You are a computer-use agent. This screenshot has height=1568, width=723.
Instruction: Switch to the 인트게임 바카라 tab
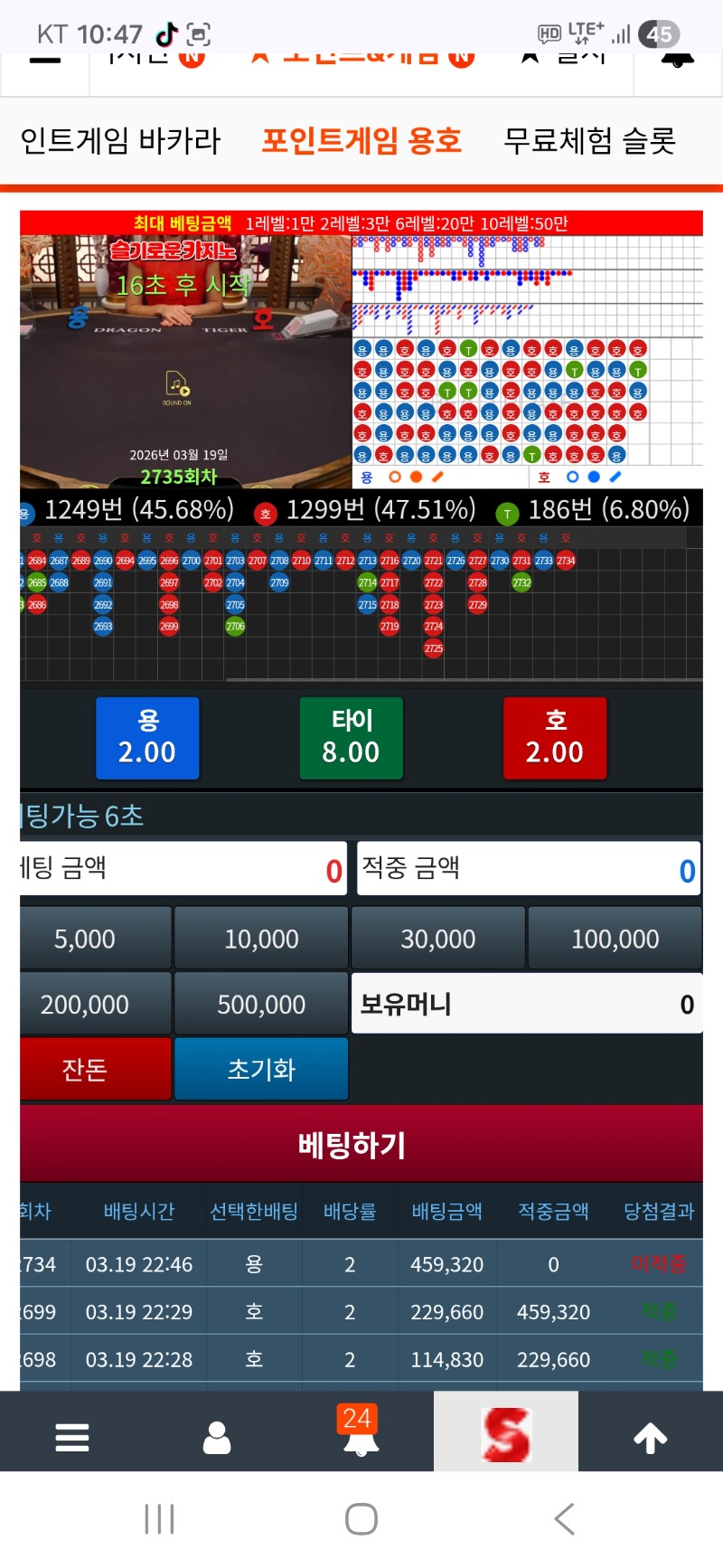[120, 141]
